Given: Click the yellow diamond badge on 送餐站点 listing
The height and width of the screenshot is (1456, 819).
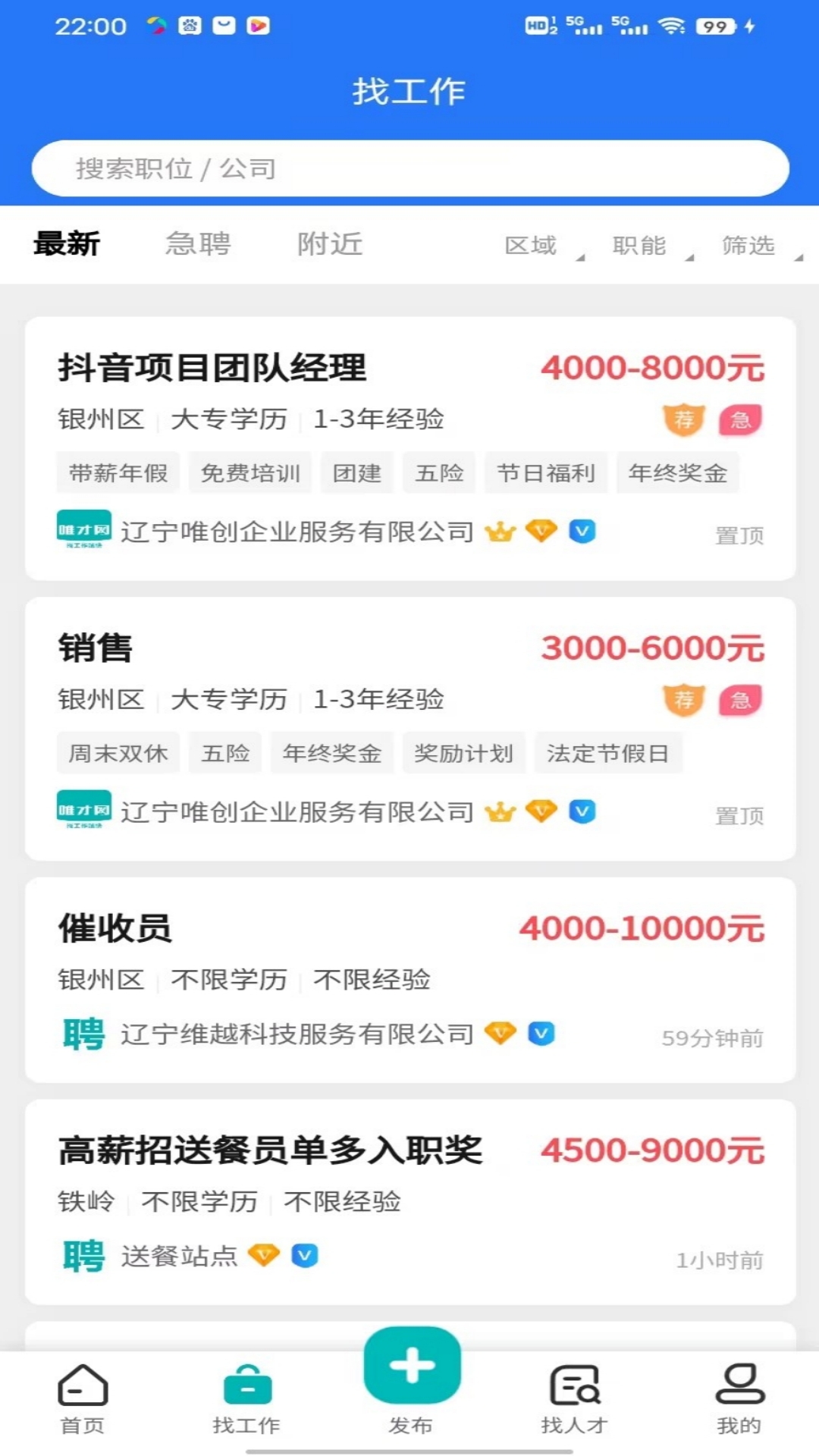Looking at the screenshot, I should tap(264, 1256).
